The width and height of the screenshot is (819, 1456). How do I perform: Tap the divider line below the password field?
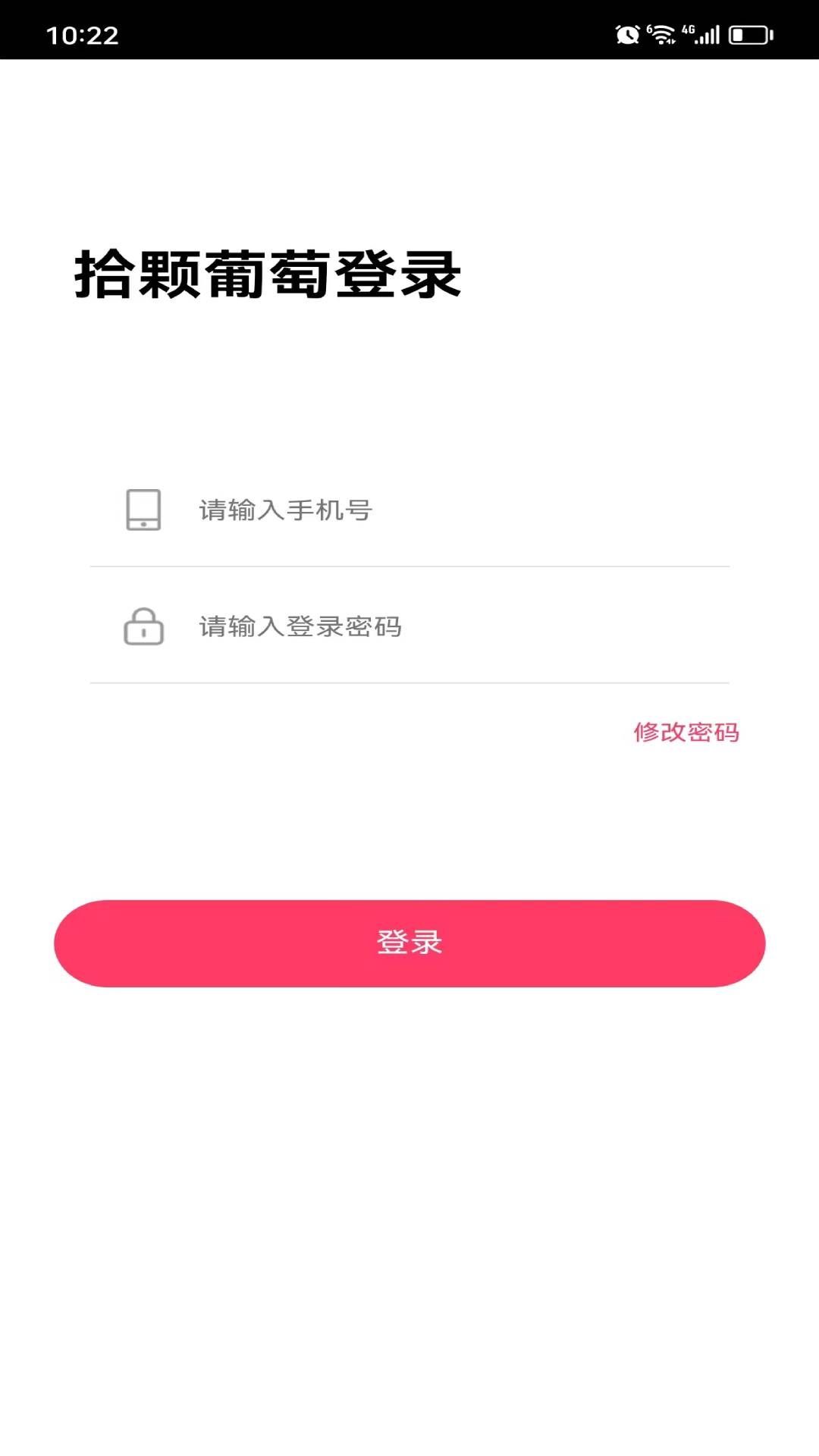tap(409, 682)
